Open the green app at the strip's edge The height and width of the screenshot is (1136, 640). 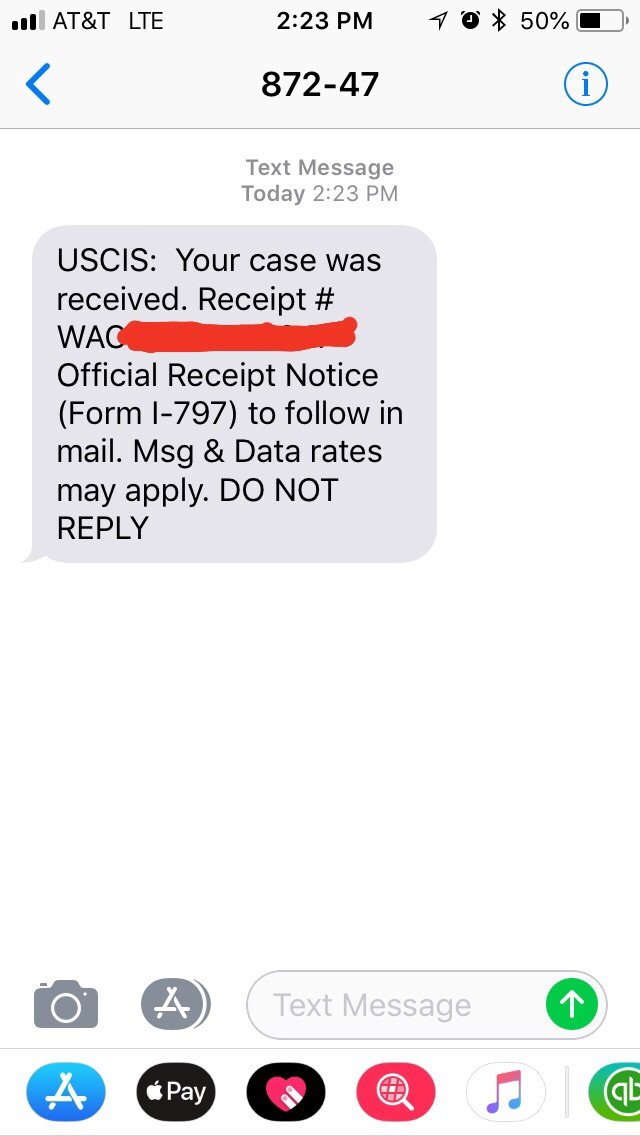(x=614, y=1091)
